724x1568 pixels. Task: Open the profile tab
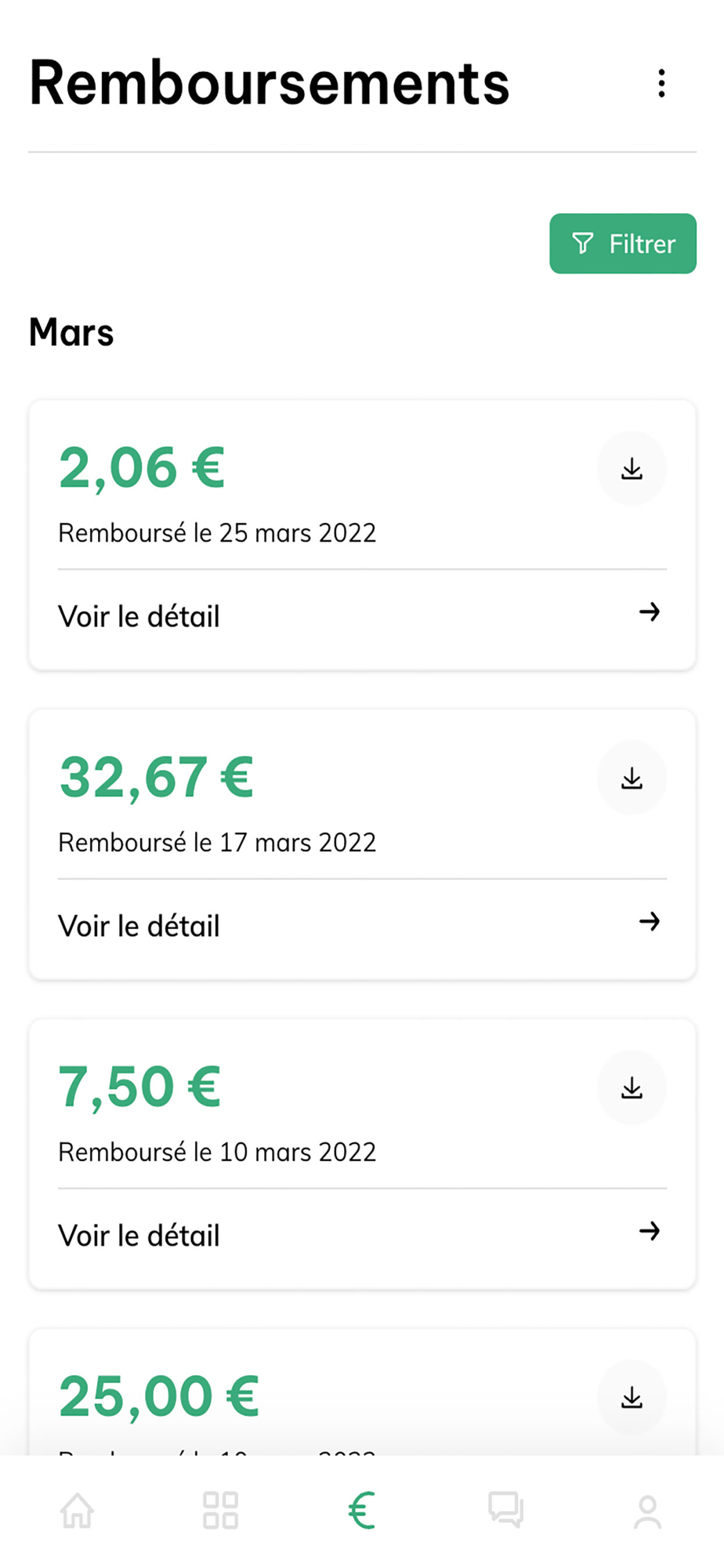[648, 1512]
